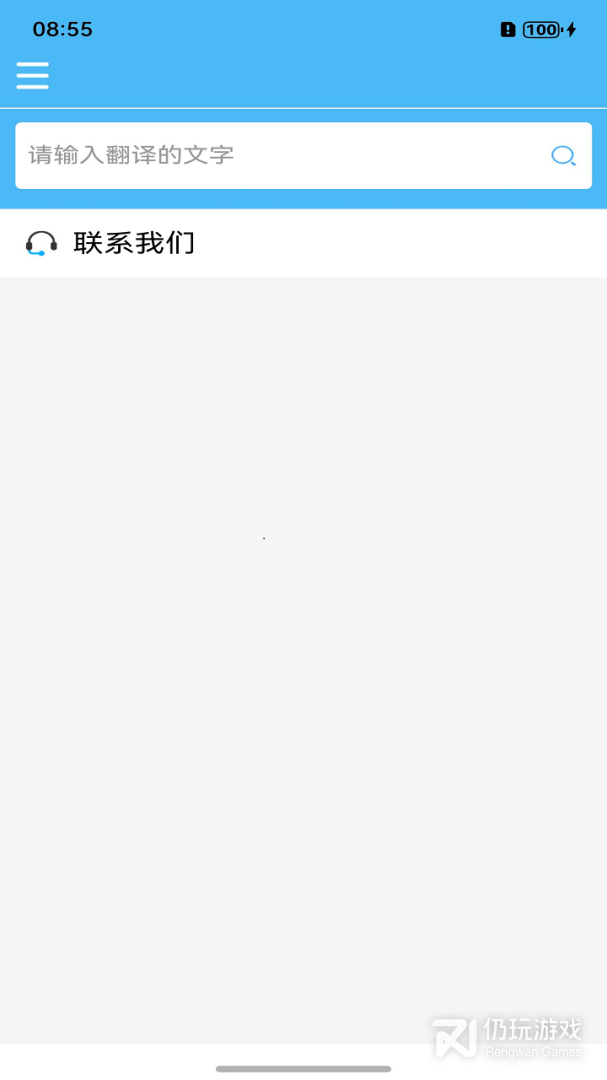This screenshot has height=1080, width=607.
Task: Open the hamburger drawer menu
Action: pos(32,76)
